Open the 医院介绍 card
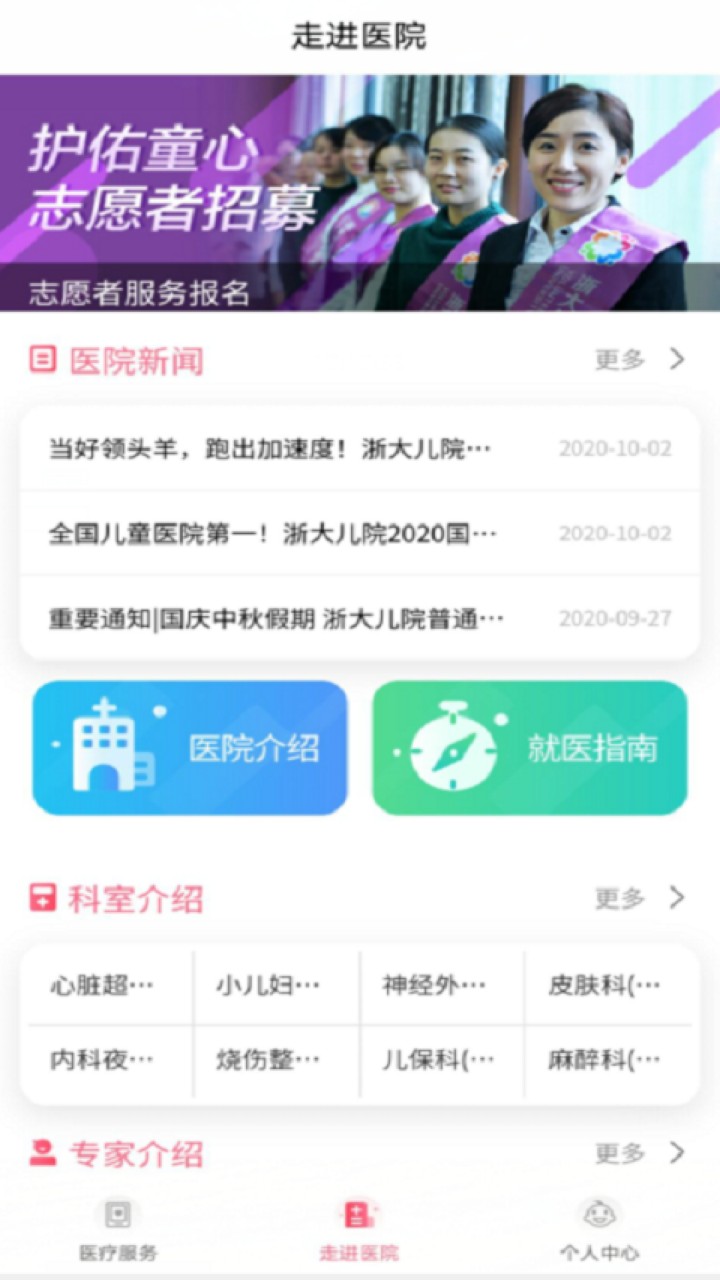The height and width of the screenshot is (1280, 720). tap(190, 748)
